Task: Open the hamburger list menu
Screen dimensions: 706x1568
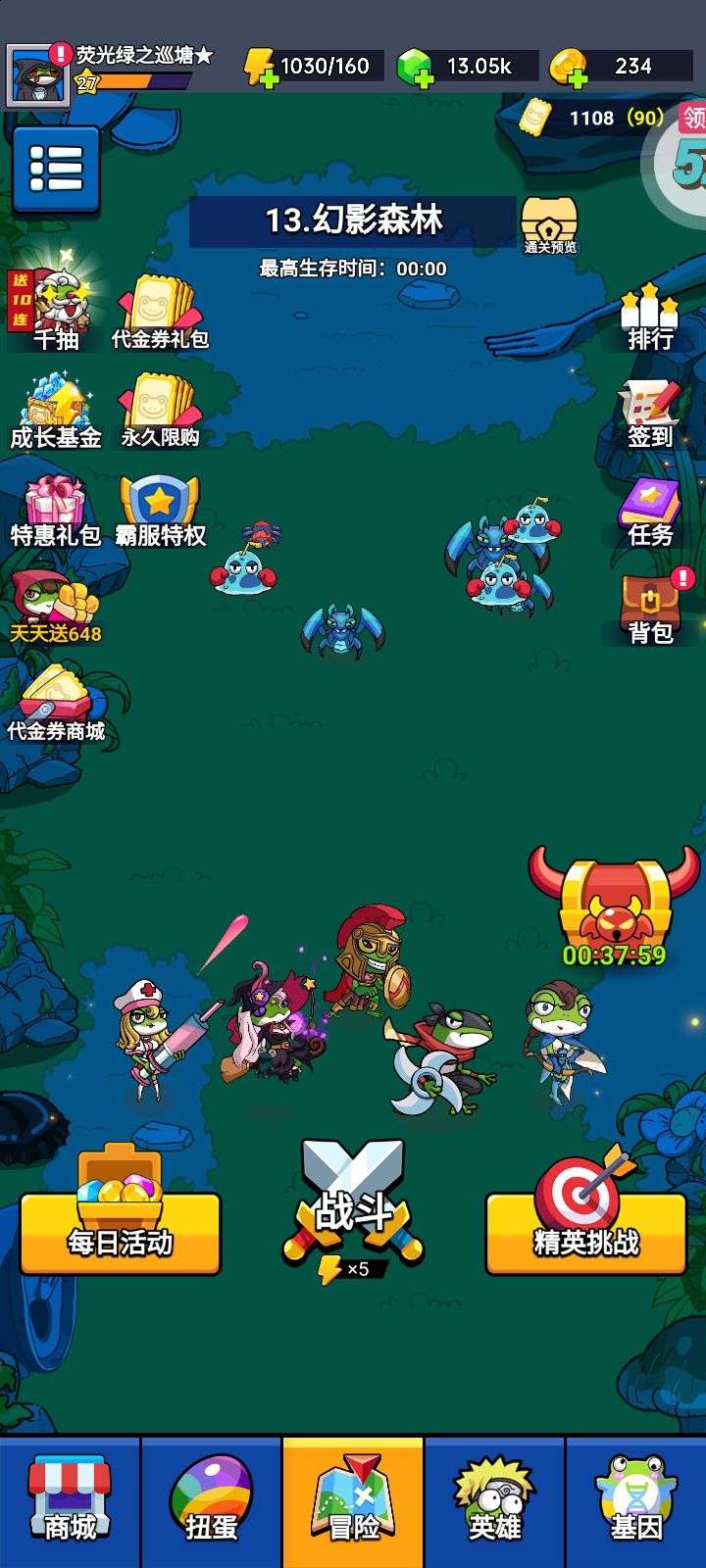Action: coord(56,170)
